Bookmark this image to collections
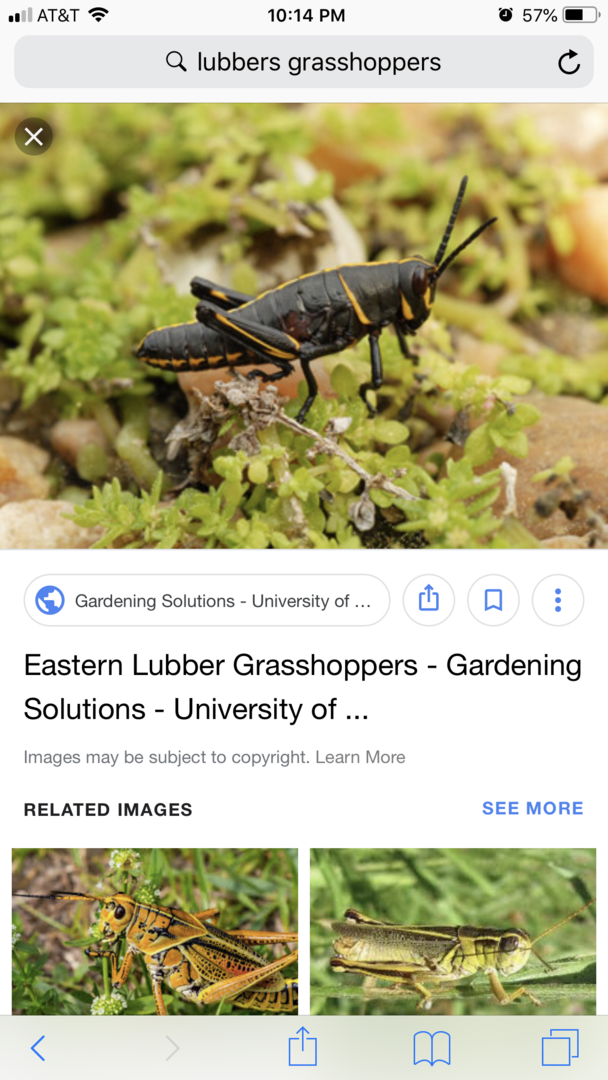 tap(493, 600)
